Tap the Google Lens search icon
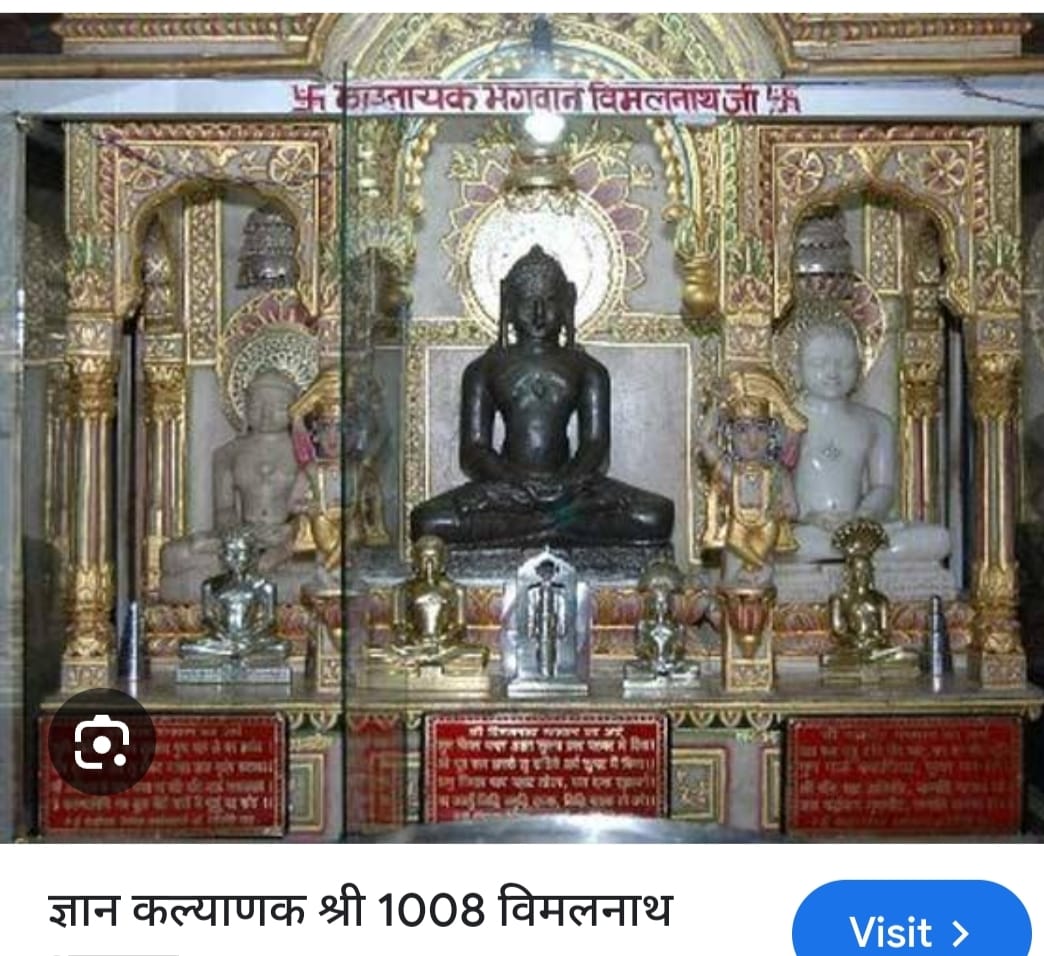 [102, 742]
